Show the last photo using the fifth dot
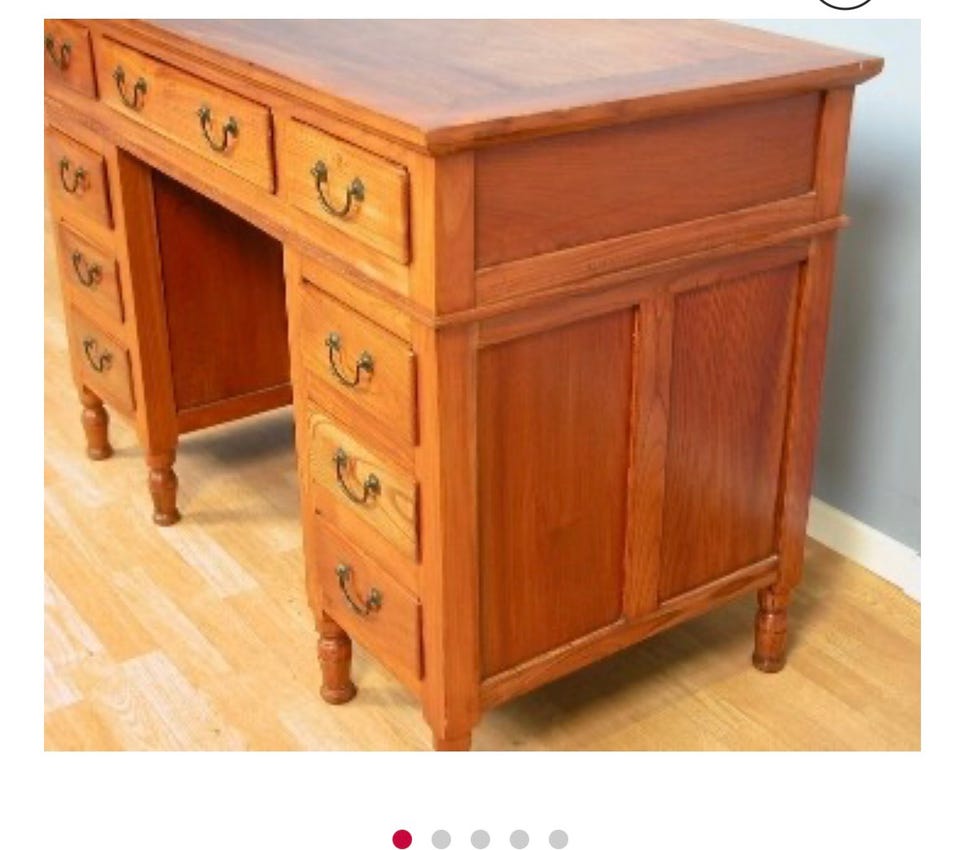Screen dimensions: 960x850 (x=558, y=839)
